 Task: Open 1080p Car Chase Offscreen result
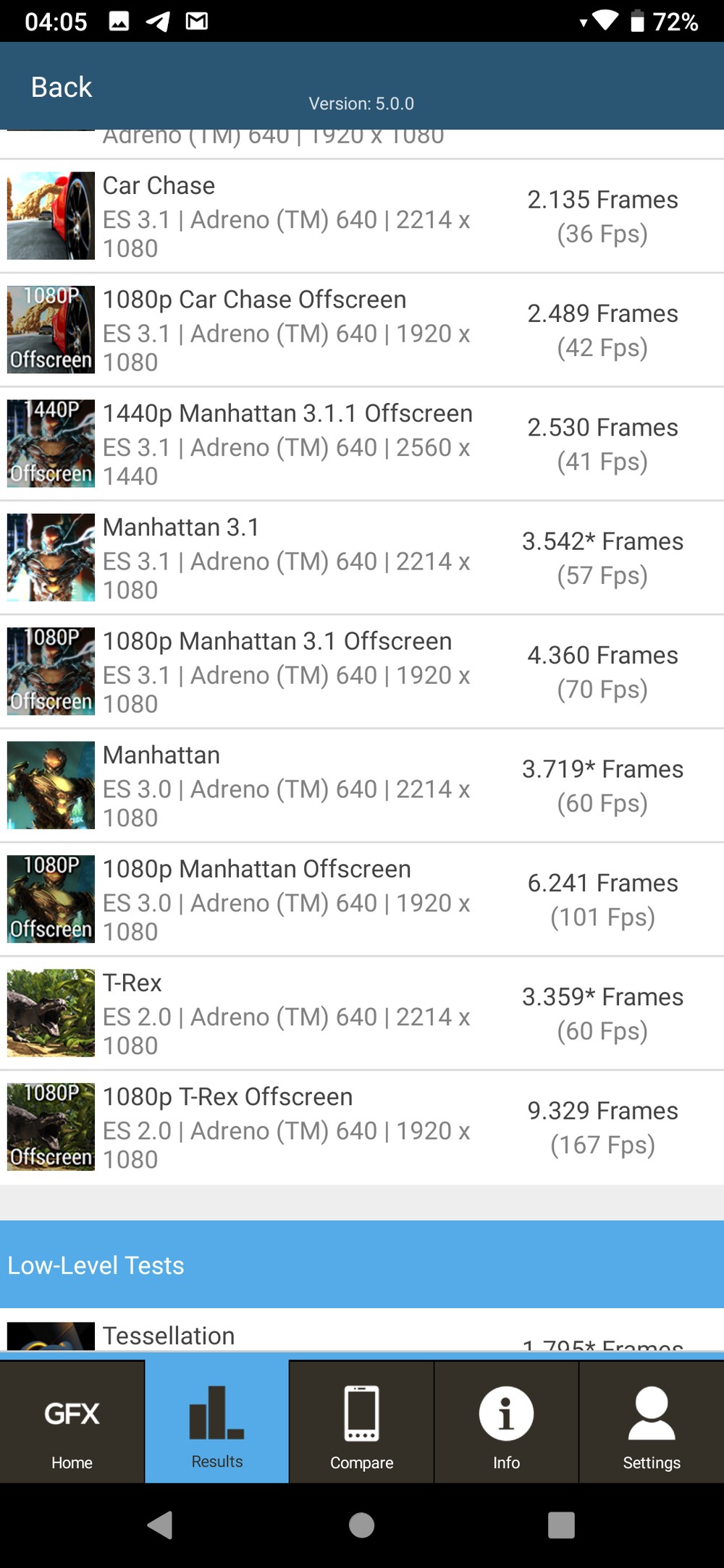point(362,330)
